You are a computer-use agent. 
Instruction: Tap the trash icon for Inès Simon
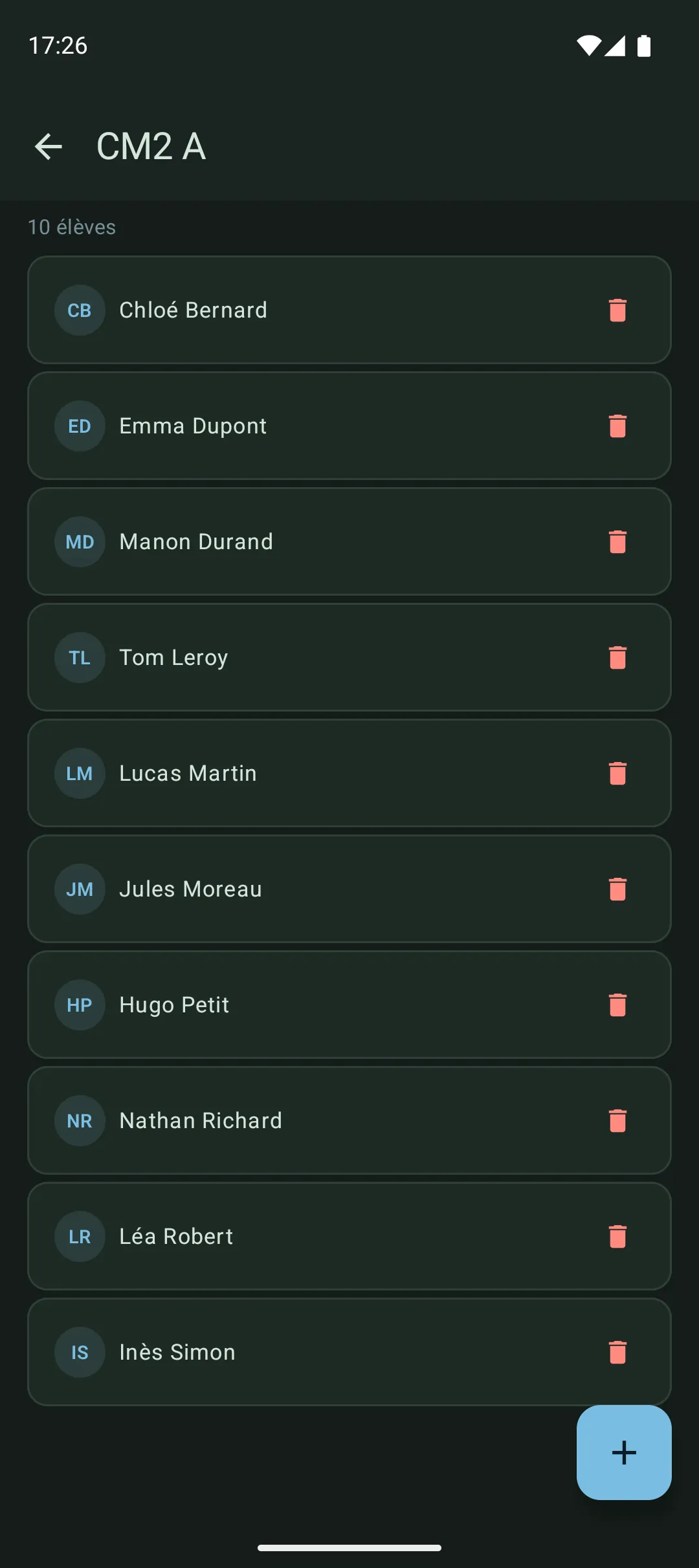click(617, 1353)
